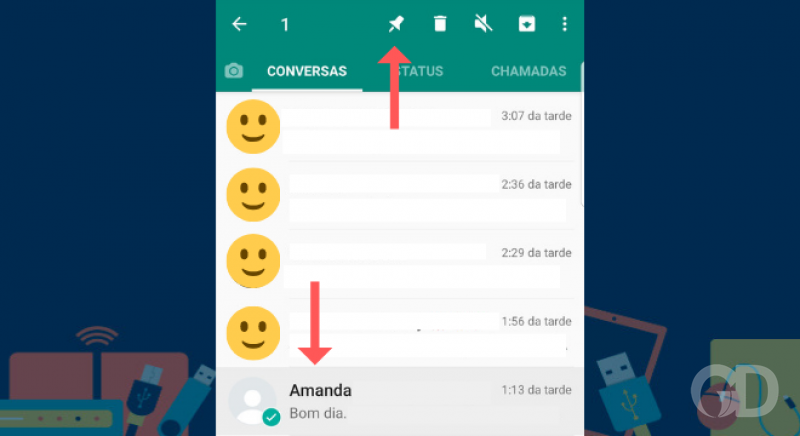
Task: Switch to the Chamadas tab
Action: 528,71
